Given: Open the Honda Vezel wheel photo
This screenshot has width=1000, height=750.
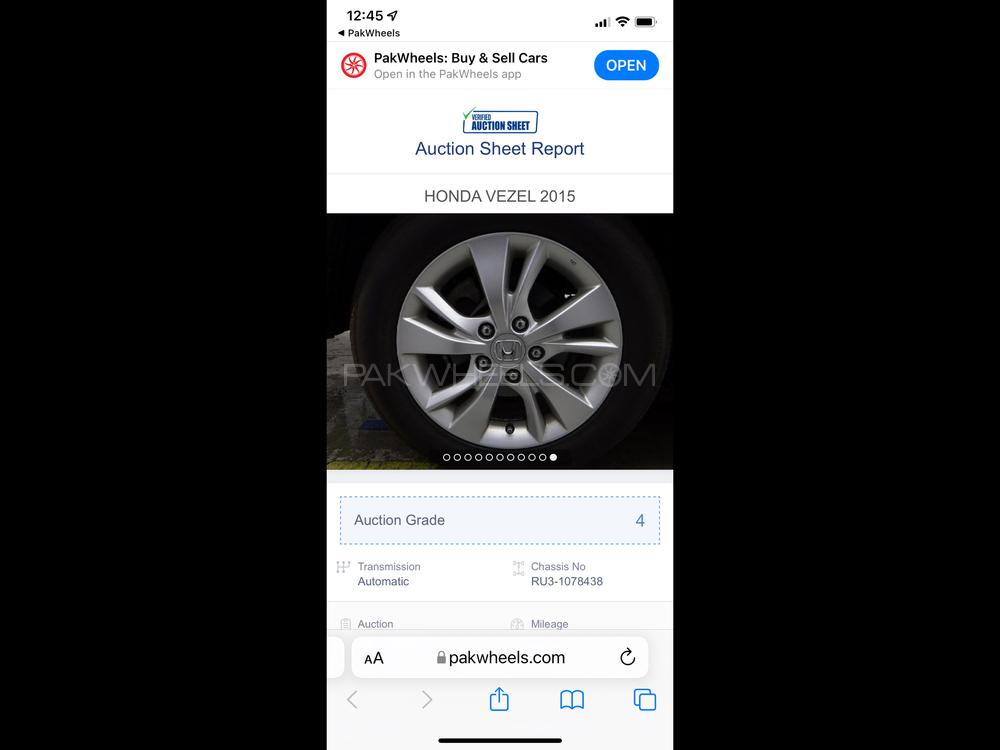Looking at the screenshot, I should click(x=500, y=340).
